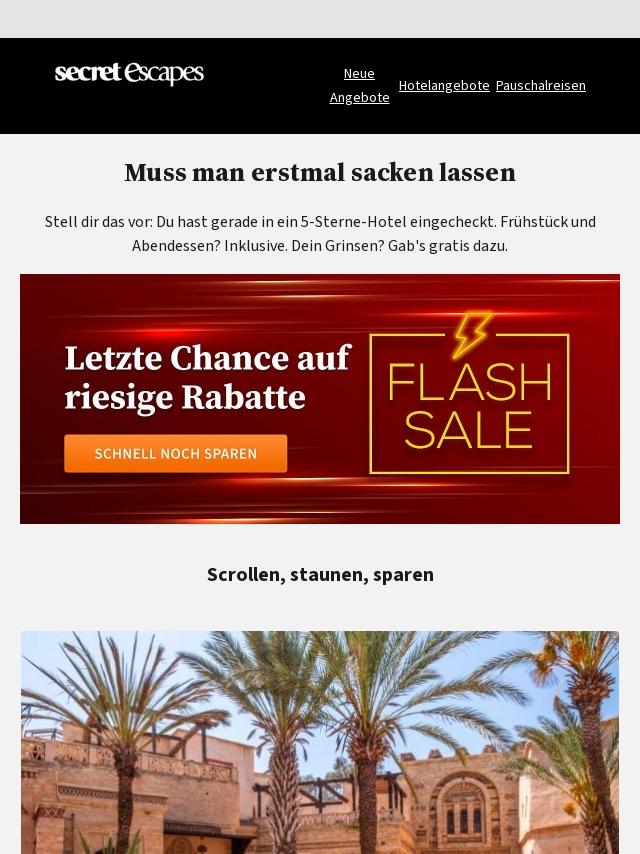
Task: Open the Pauschalreisen link
Action: point(540,85)
